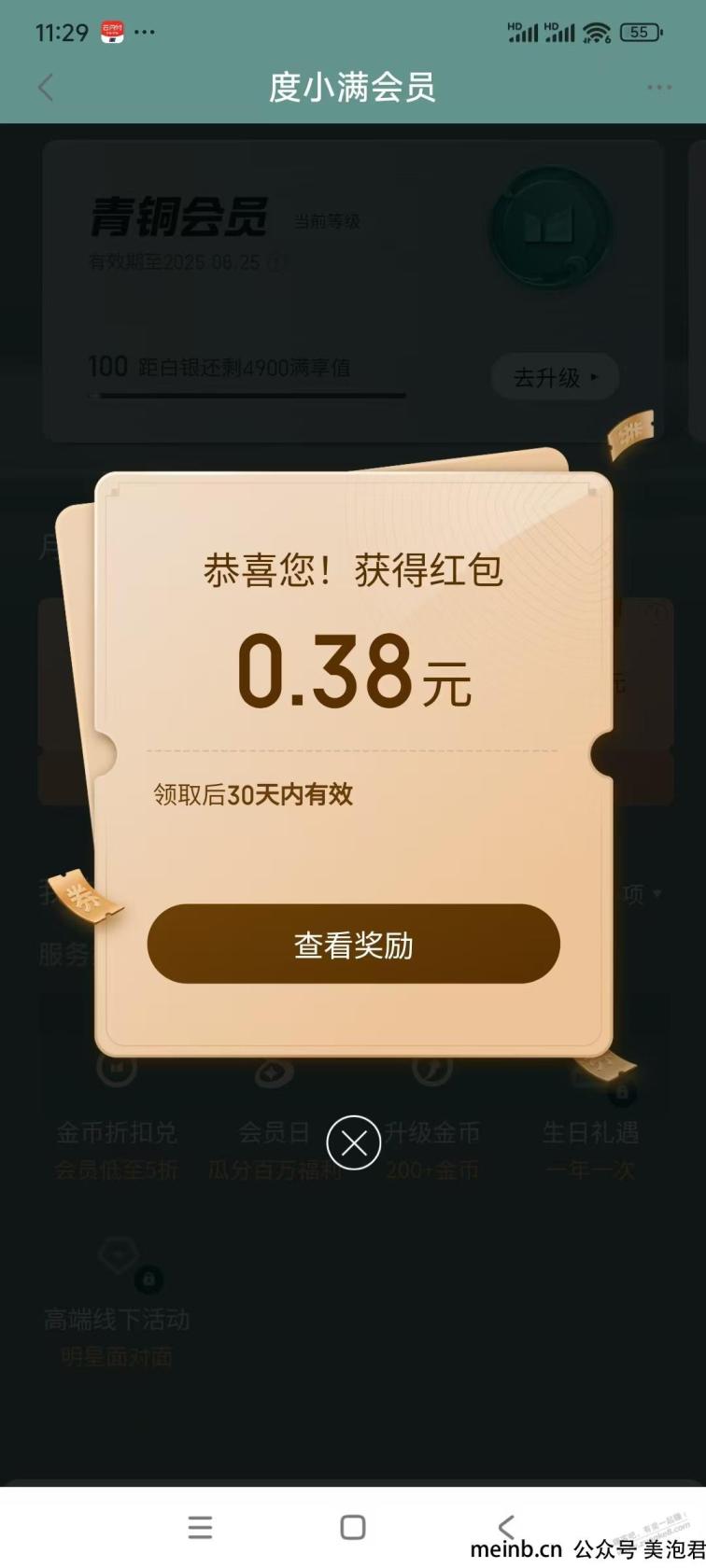The height and width of the screenshot is (1568, 706).
Task: Dismiss the red packet popup
Action: pos(353,1142)
